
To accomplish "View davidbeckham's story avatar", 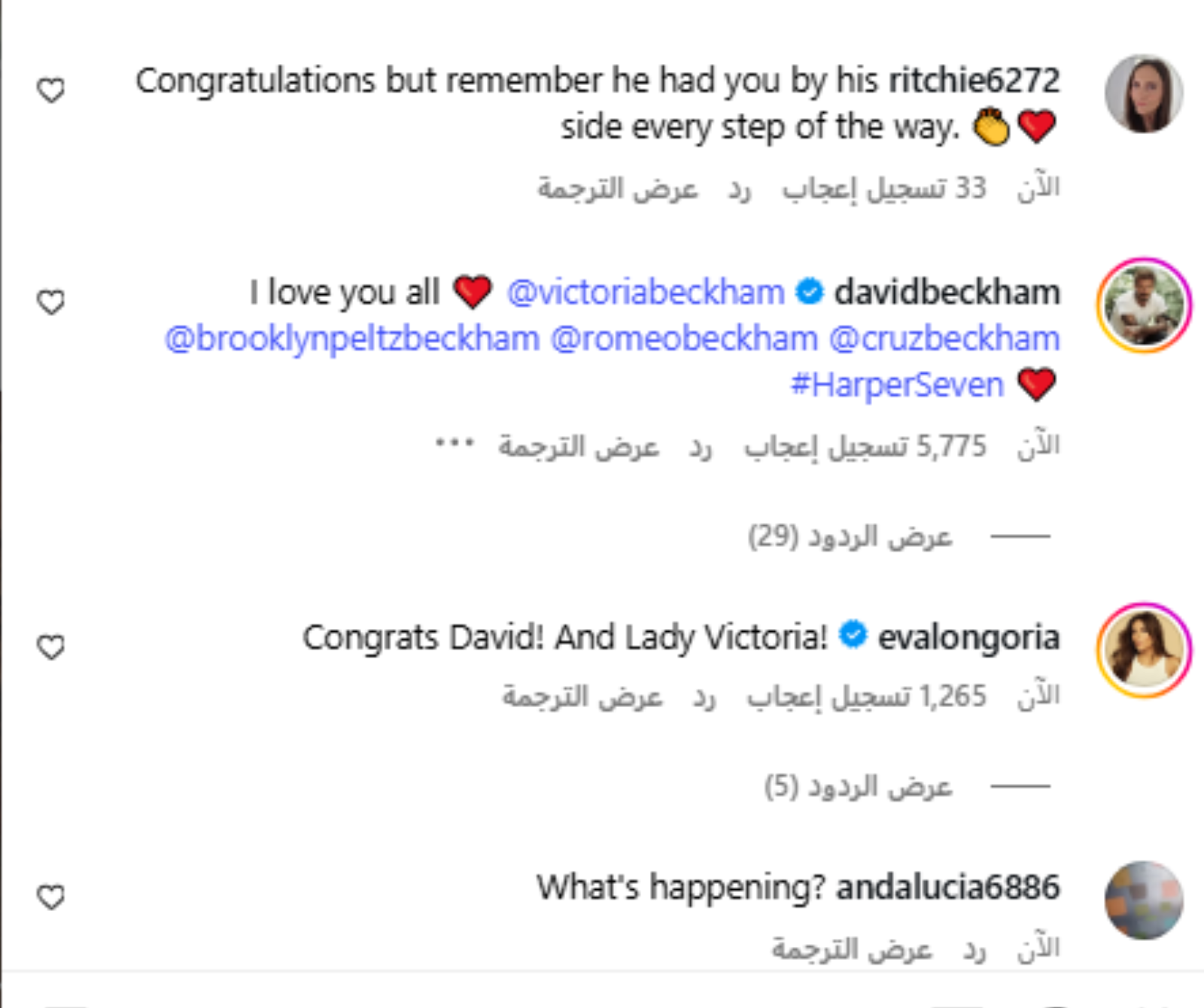I will point(1143,305).
